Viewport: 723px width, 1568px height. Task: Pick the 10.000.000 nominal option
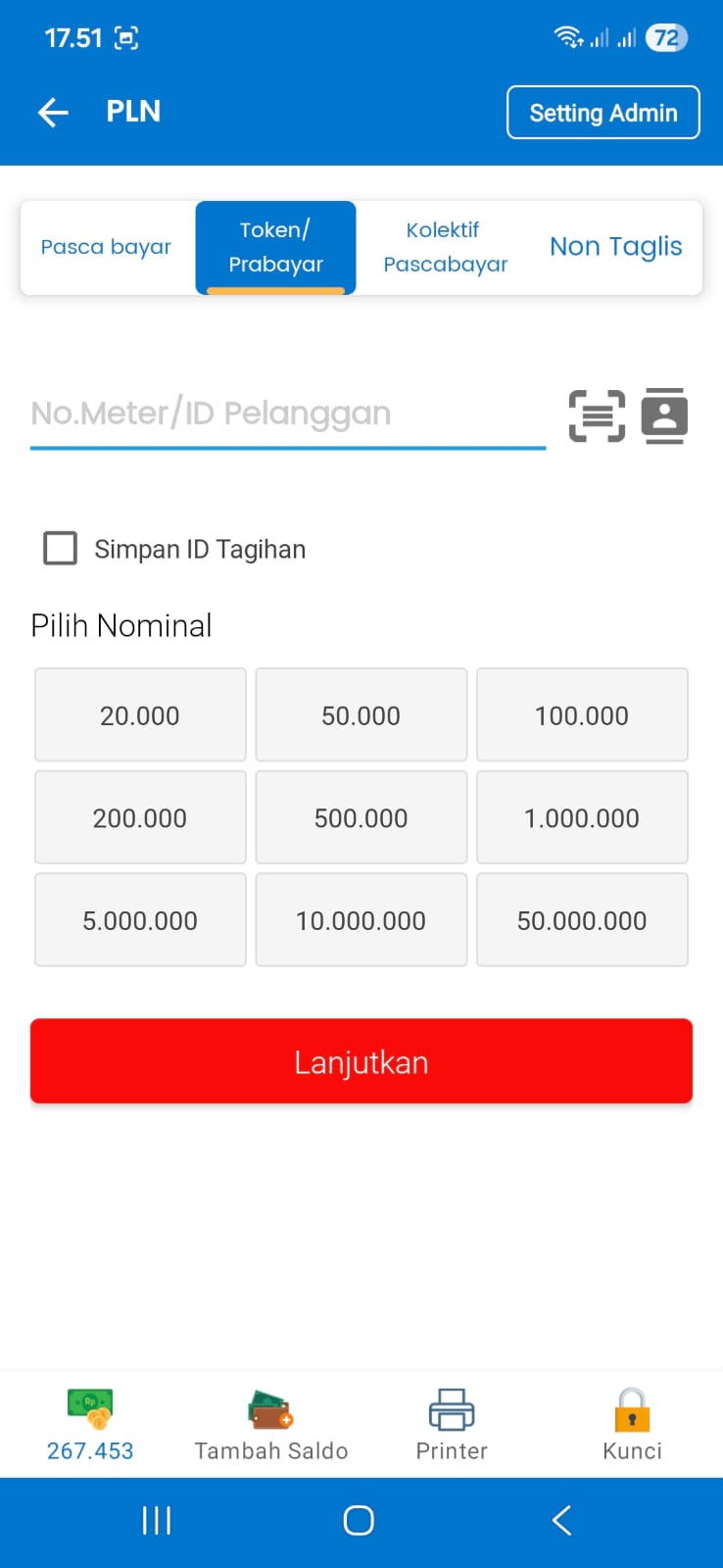361,920
